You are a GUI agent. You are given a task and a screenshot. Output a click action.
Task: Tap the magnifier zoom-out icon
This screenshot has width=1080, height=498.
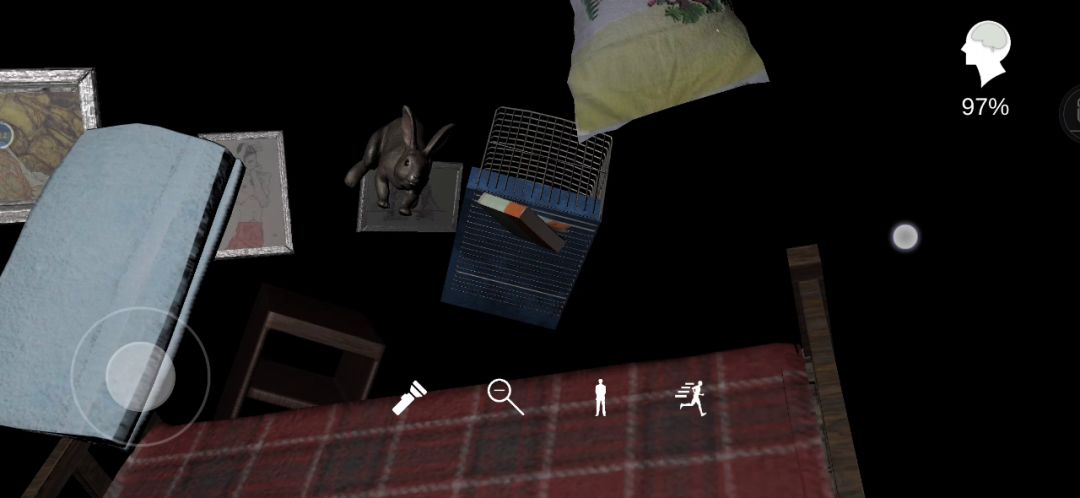[505, 397]
